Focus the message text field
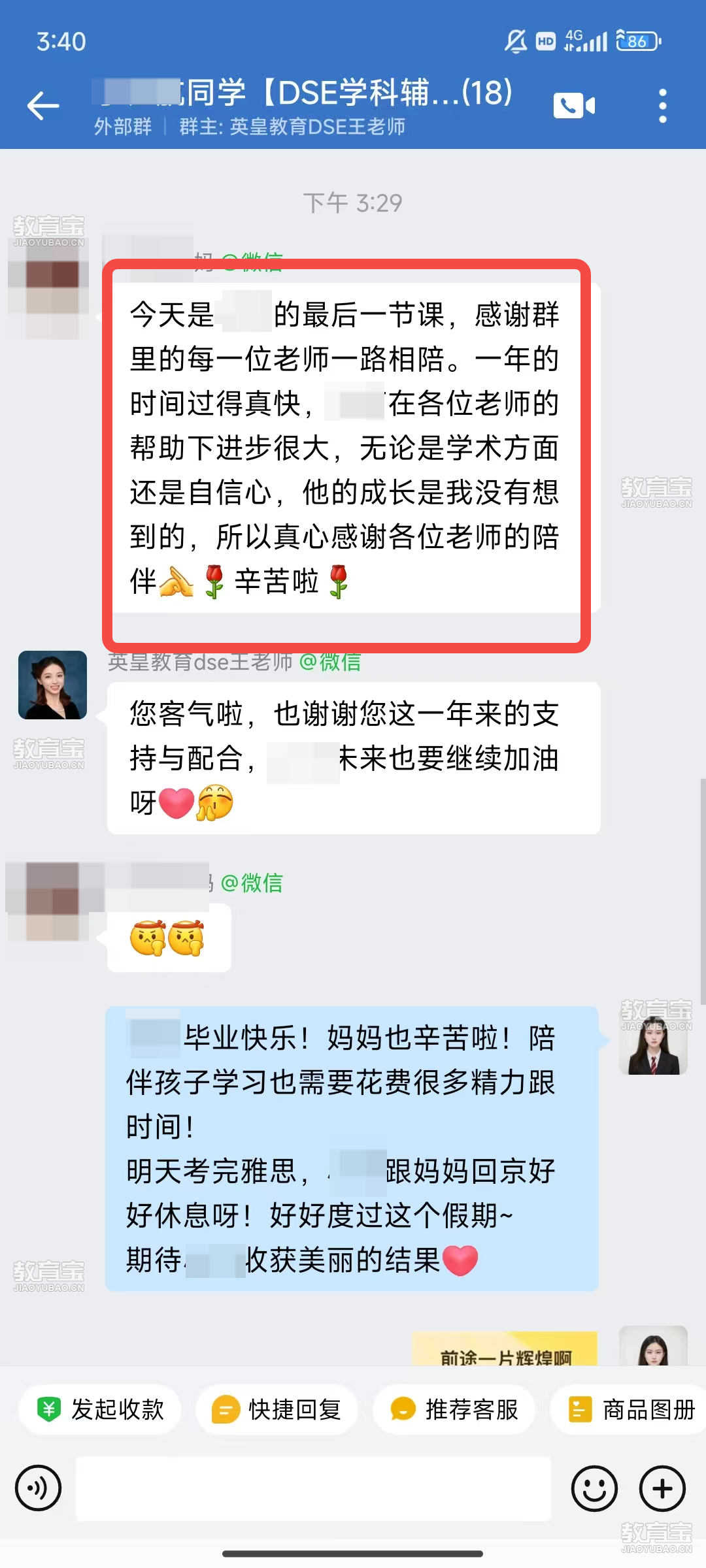Image resolution: width=706 pixels, height=1568 pixels. coord(314,1488)
